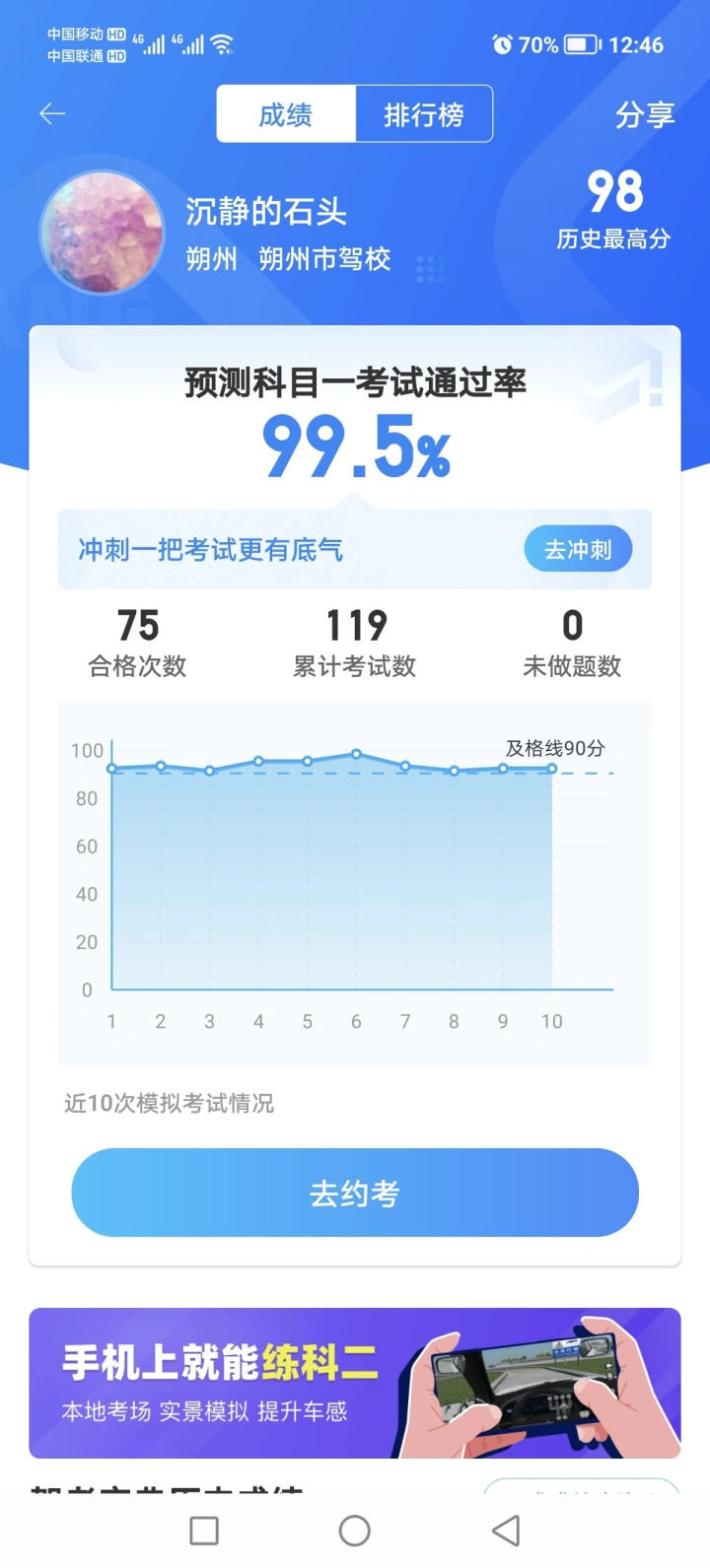Go back with the top-left arrow

(x=52, y=114)
